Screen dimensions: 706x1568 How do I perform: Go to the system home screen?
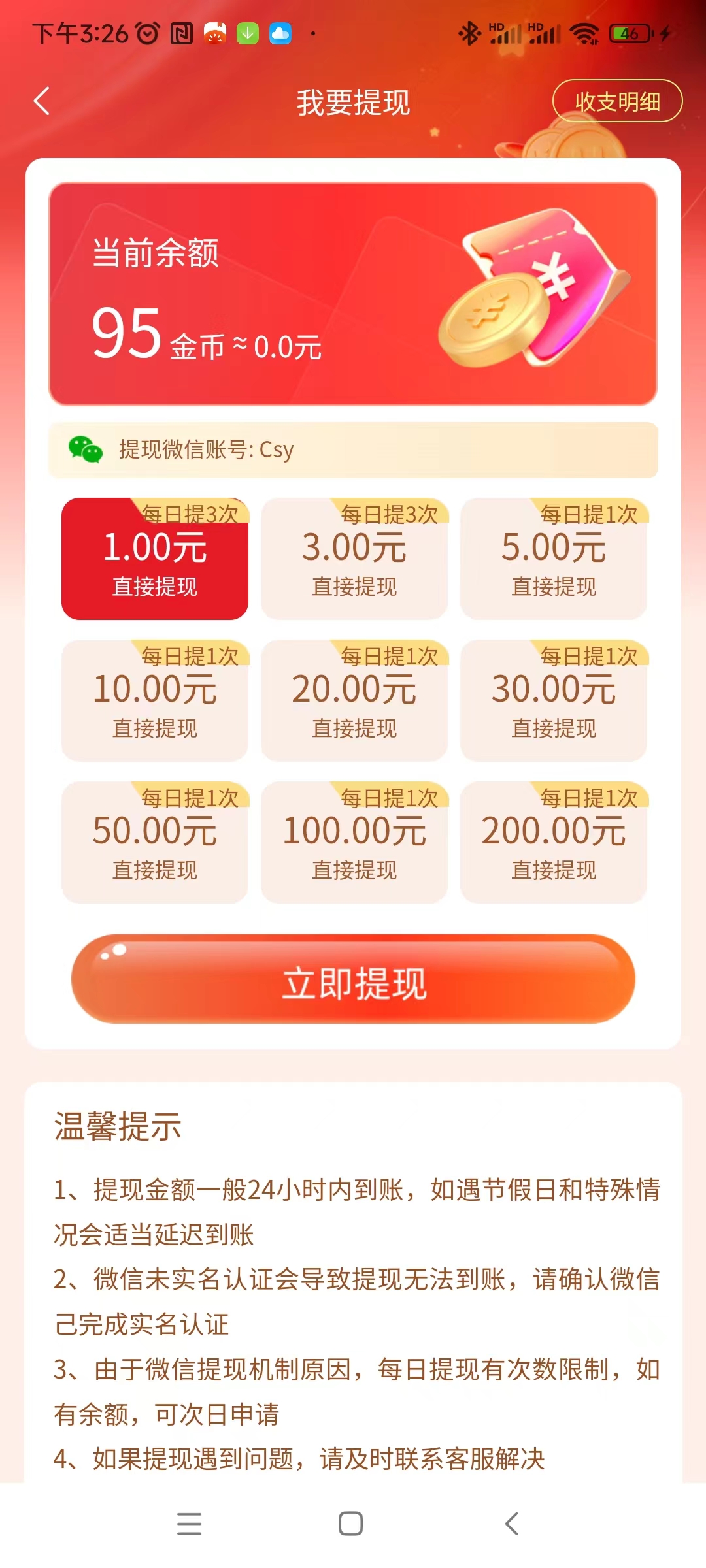[351, 1524]
